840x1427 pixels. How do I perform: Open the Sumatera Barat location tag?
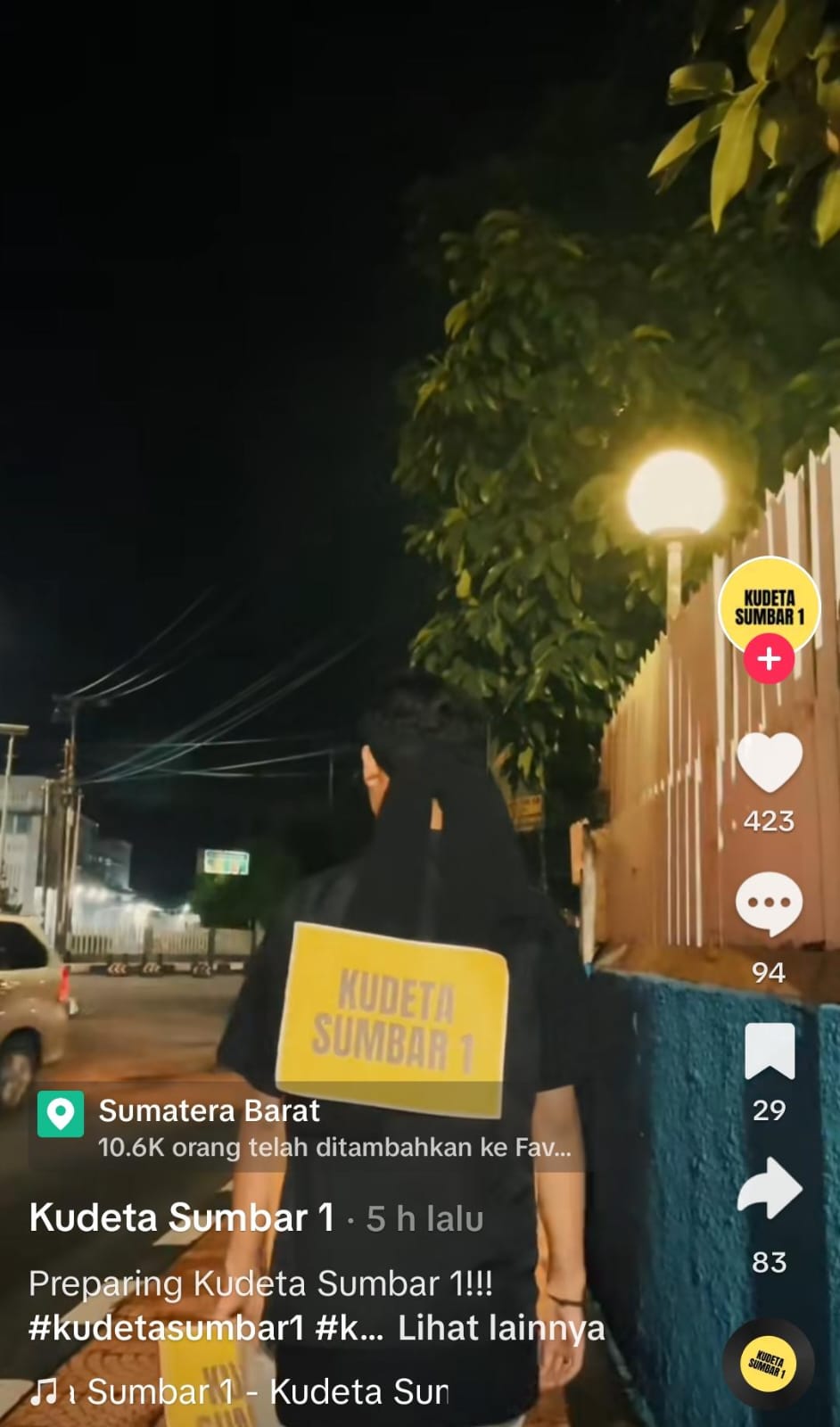click(209, 1111)
